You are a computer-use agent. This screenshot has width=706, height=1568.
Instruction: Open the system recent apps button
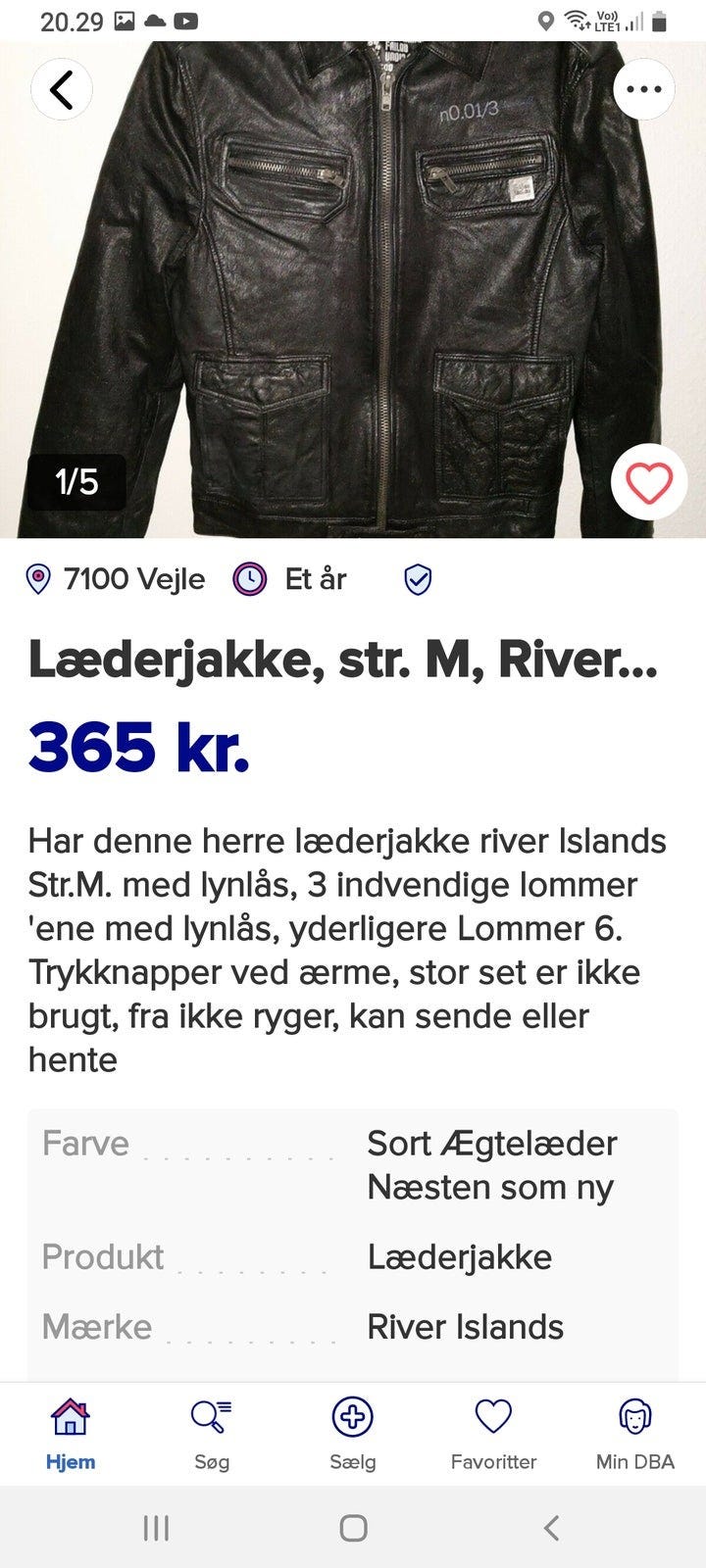point(156,1527)
